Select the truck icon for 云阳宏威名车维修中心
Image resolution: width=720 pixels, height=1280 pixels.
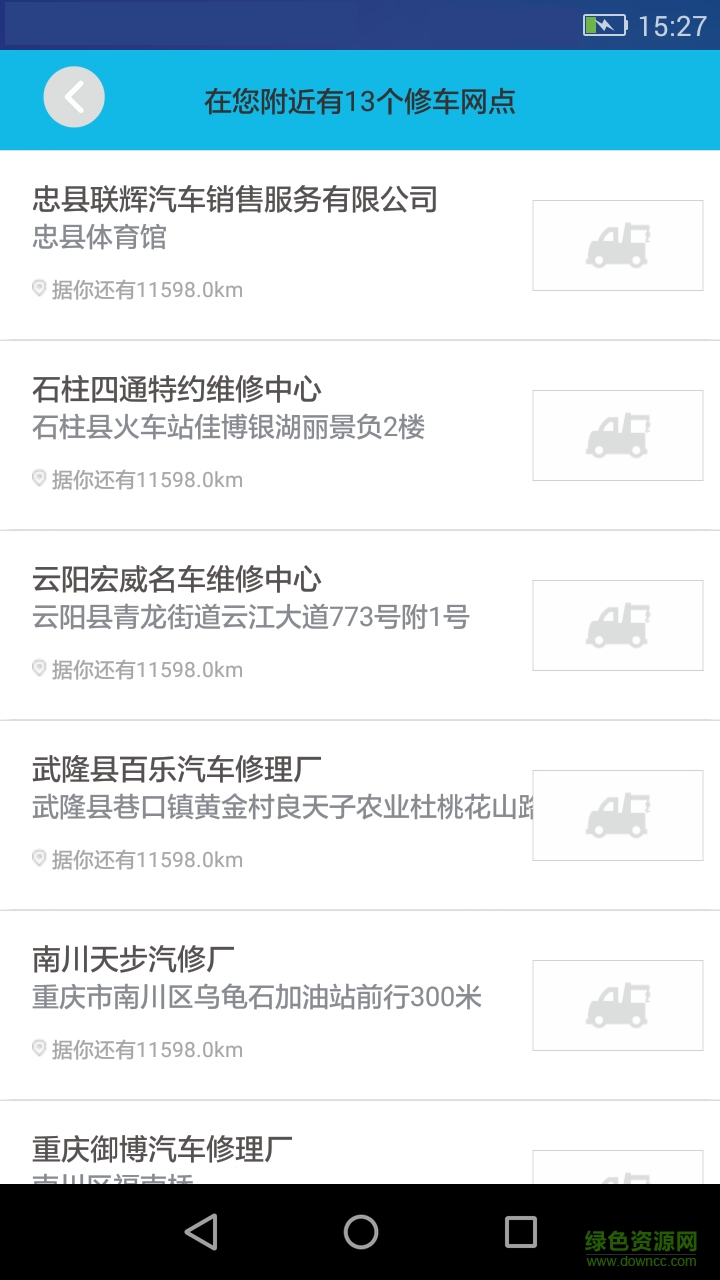pos(617,625)
